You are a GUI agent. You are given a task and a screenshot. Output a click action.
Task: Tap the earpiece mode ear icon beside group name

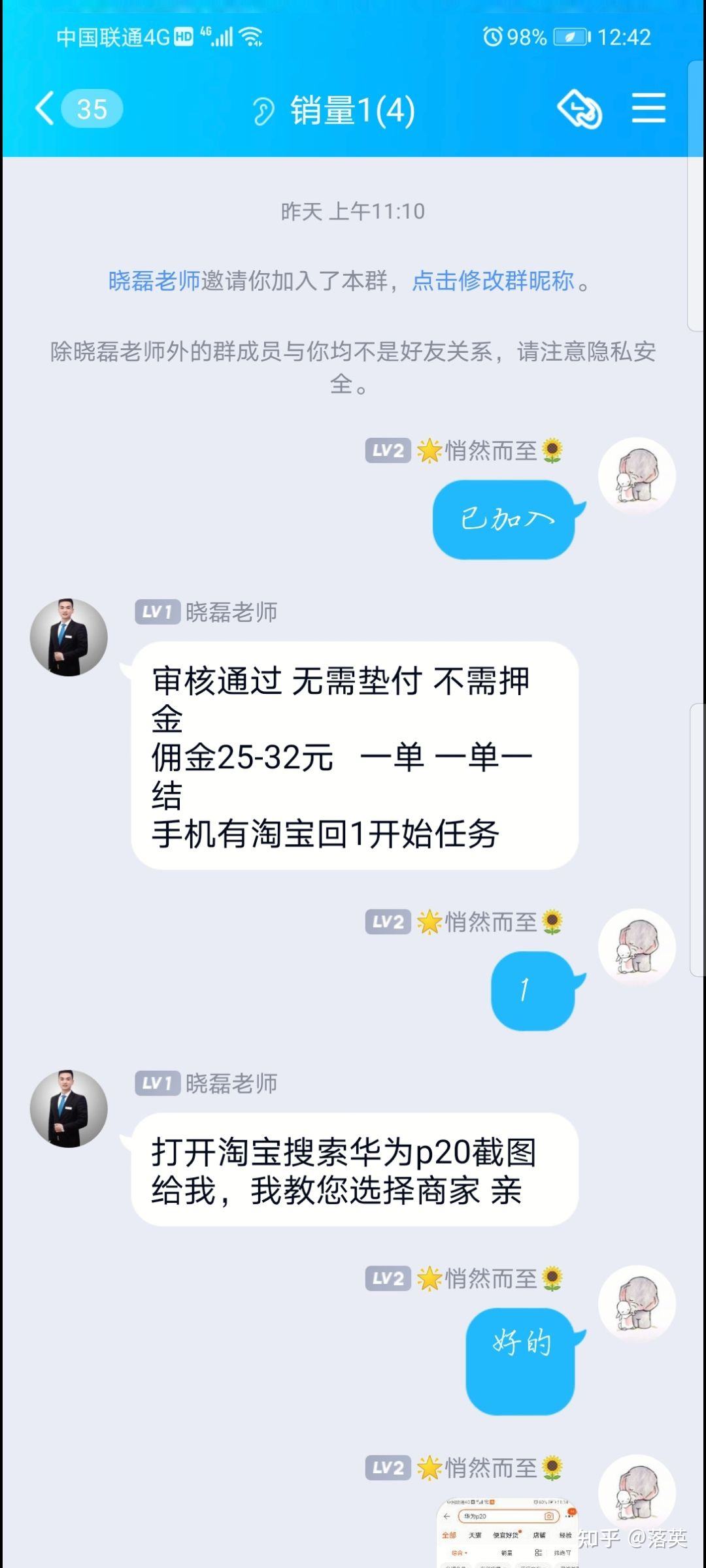click(x=263, y=109)
